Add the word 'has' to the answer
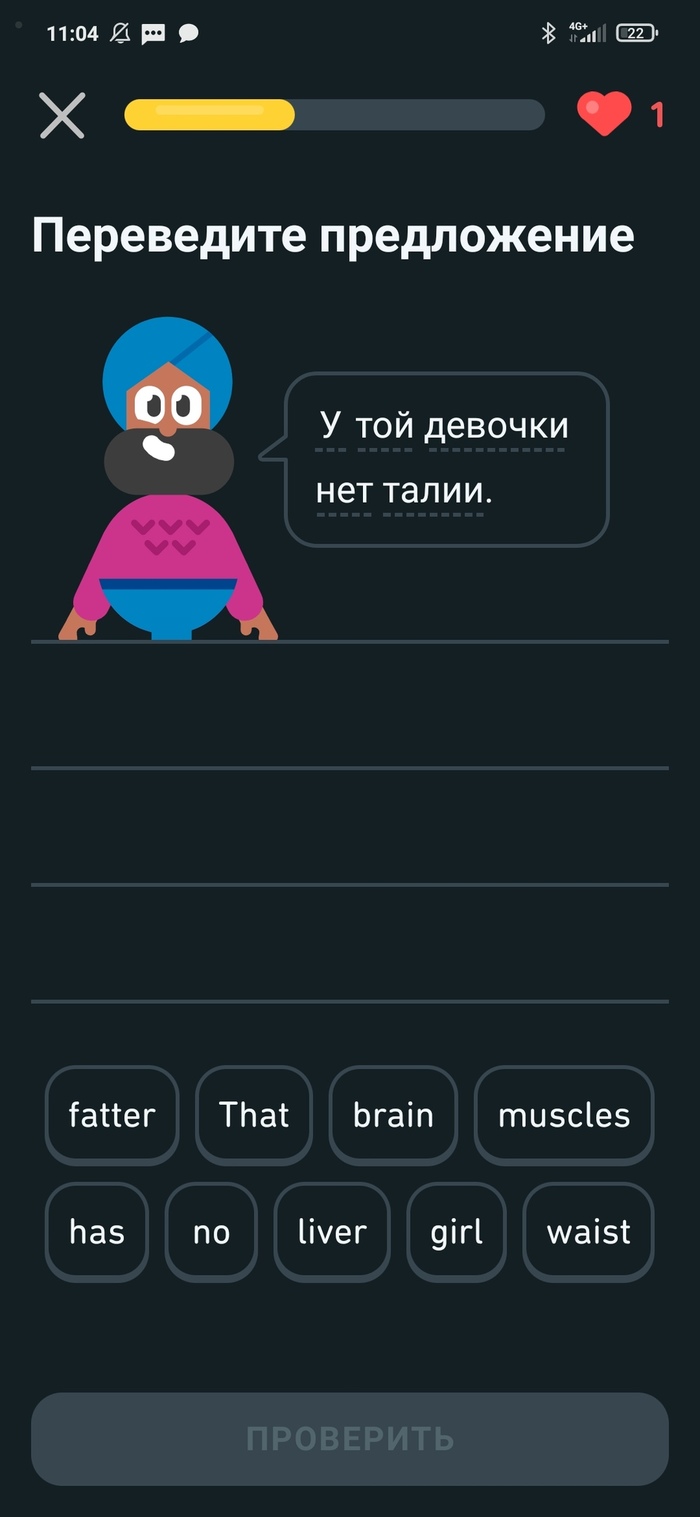Viewport: 700px width, 1517px height. point(97,1232)
